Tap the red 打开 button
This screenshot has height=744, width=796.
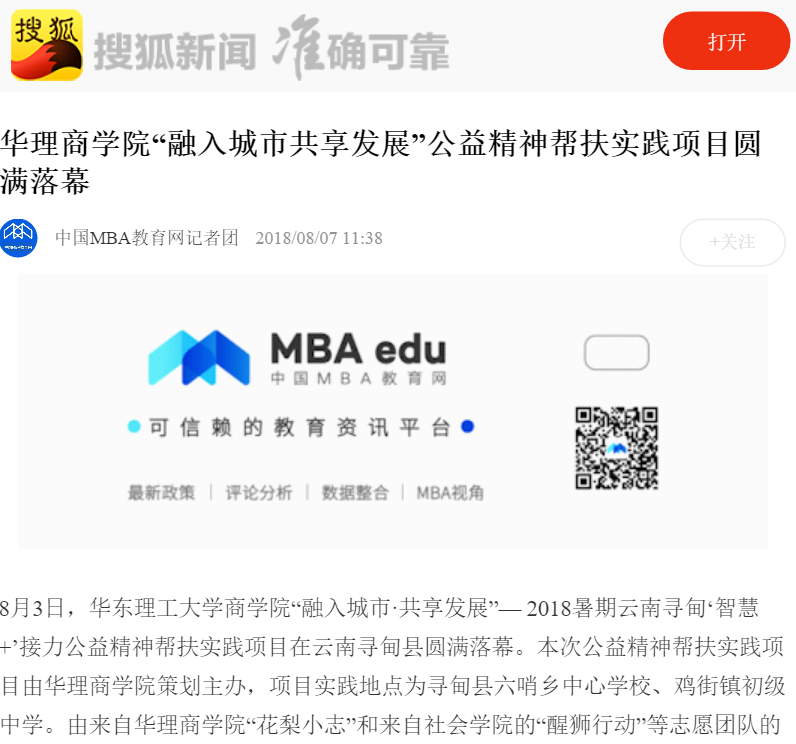click(726, 41)
